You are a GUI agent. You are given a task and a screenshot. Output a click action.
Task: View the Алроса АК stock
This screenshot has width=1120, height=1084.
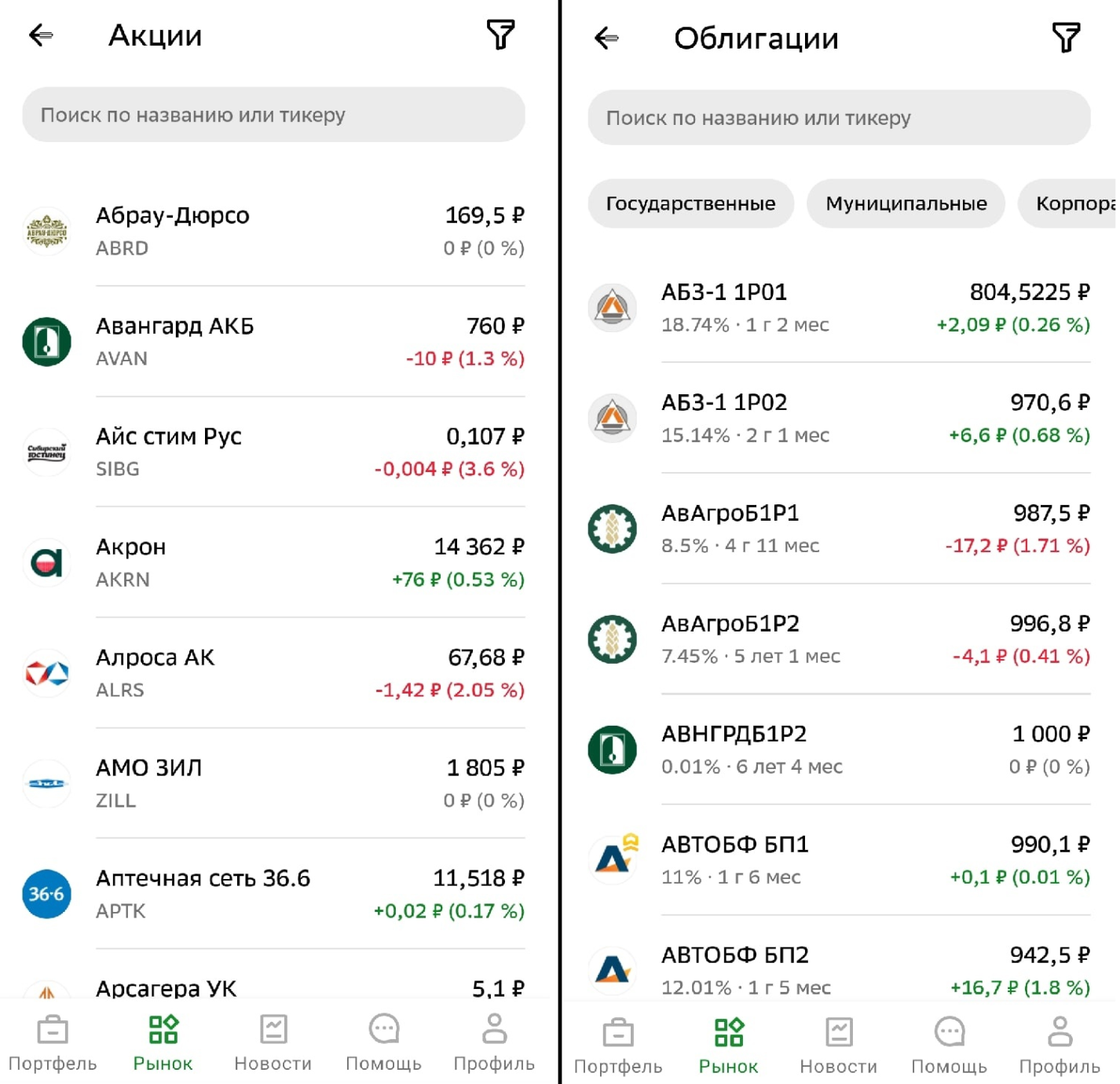tap(273, 673)
